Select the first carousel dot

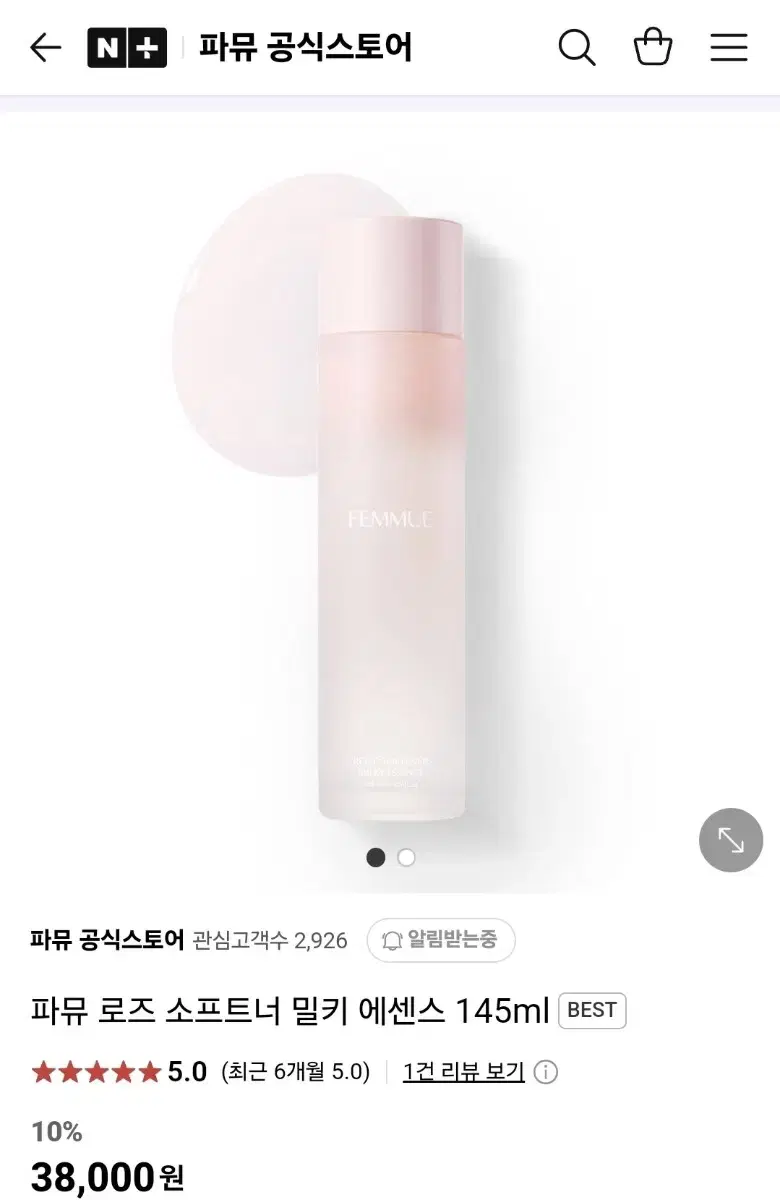tap(375, 858)
